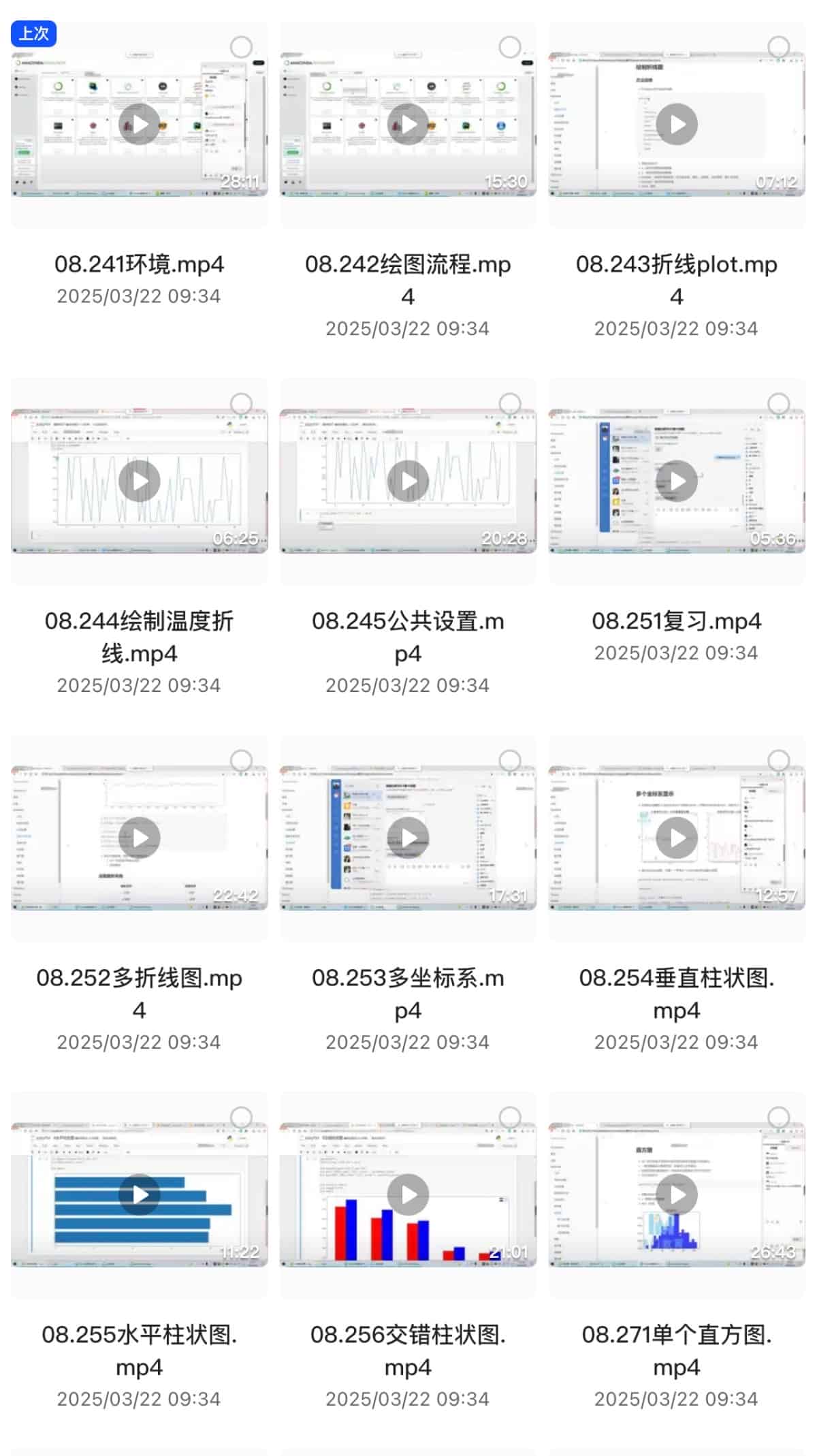Open 08.271单个直方图.mp4 video
The image size is (817, 1456).
pyautogui.click(x=676, y=1194)
